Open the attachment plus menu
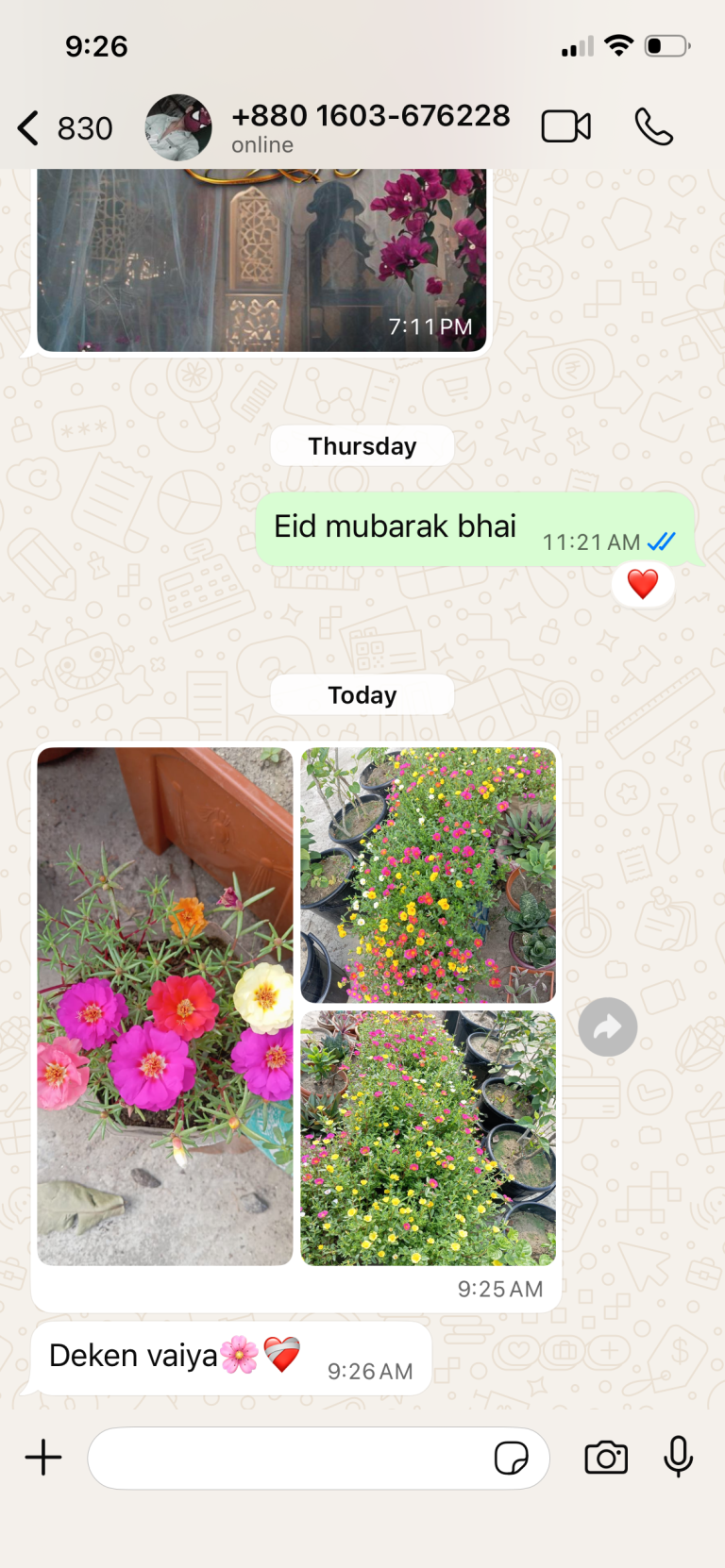This screenshot has height=1568, width=725. pos(43,1458)
